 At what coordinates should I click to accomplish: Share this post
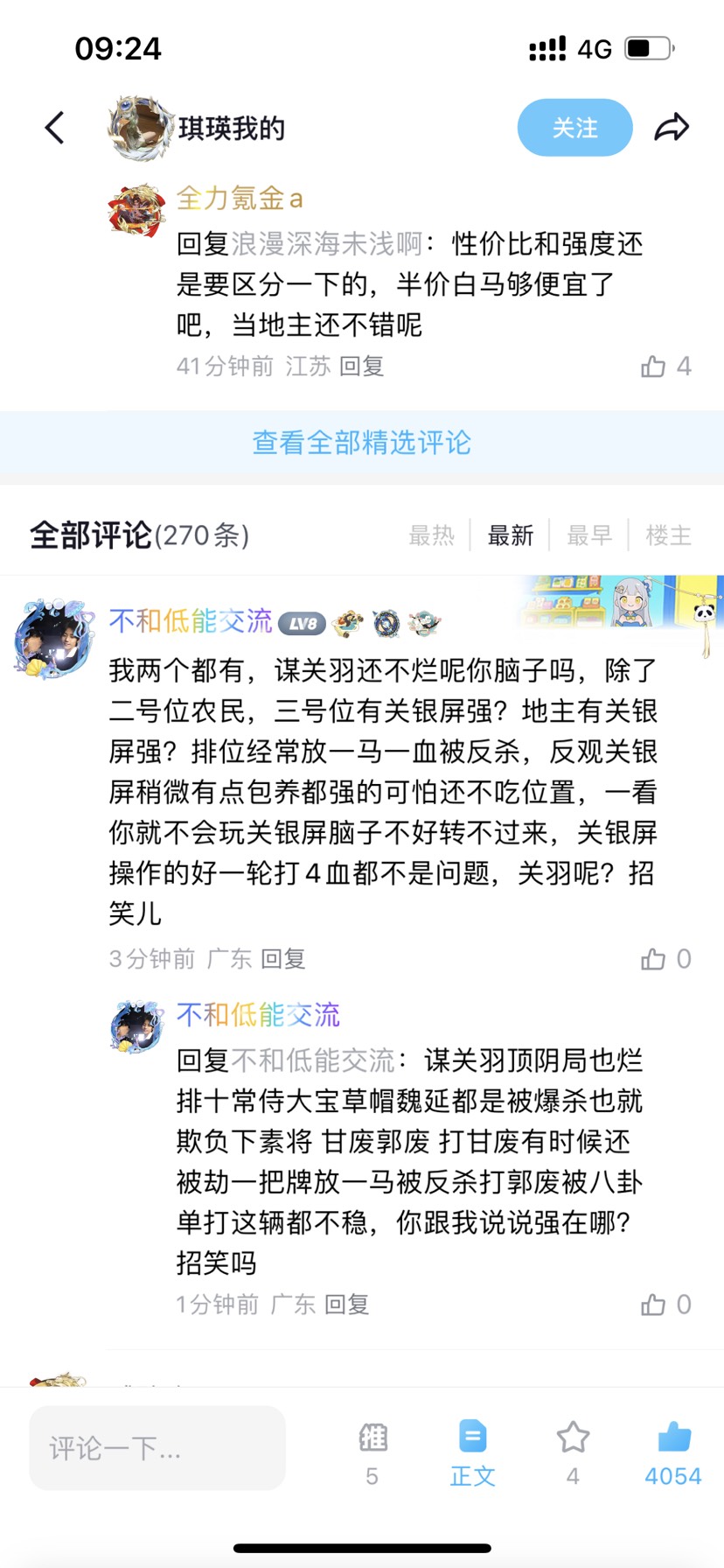672,128
